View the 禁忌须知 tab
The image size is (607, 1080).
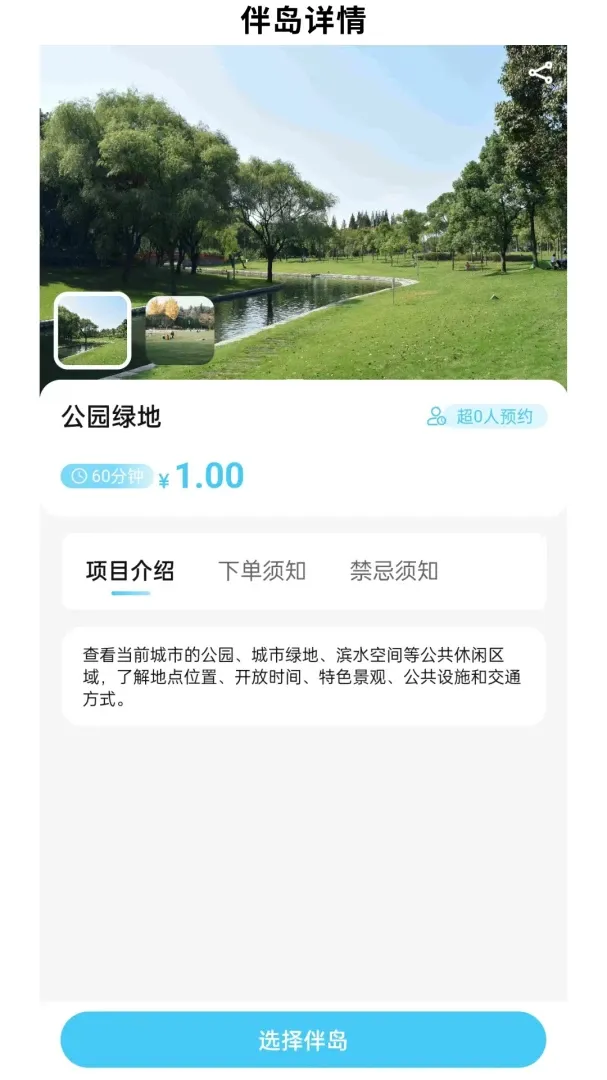click(394, 571)
